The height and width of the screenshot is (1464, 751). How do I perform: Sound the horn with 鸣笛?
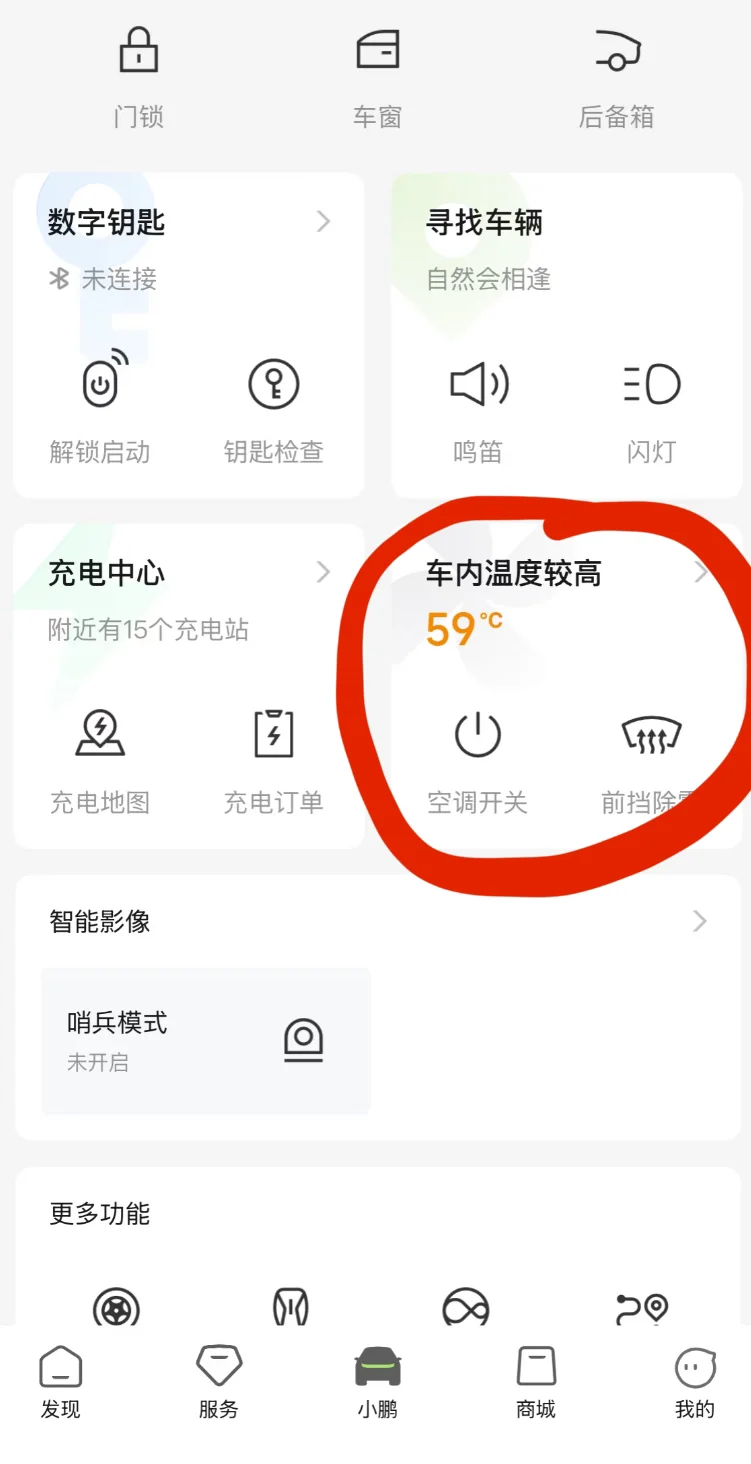(x=478, y=407)
